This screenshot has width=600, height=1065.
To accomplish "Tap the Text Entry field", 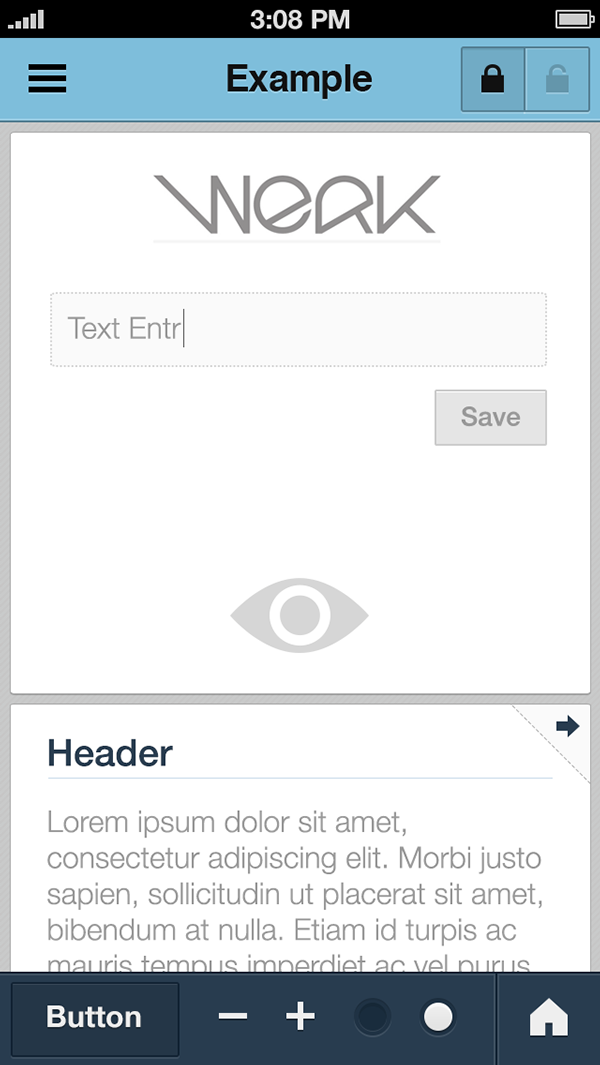I will [x=298, y=329].
